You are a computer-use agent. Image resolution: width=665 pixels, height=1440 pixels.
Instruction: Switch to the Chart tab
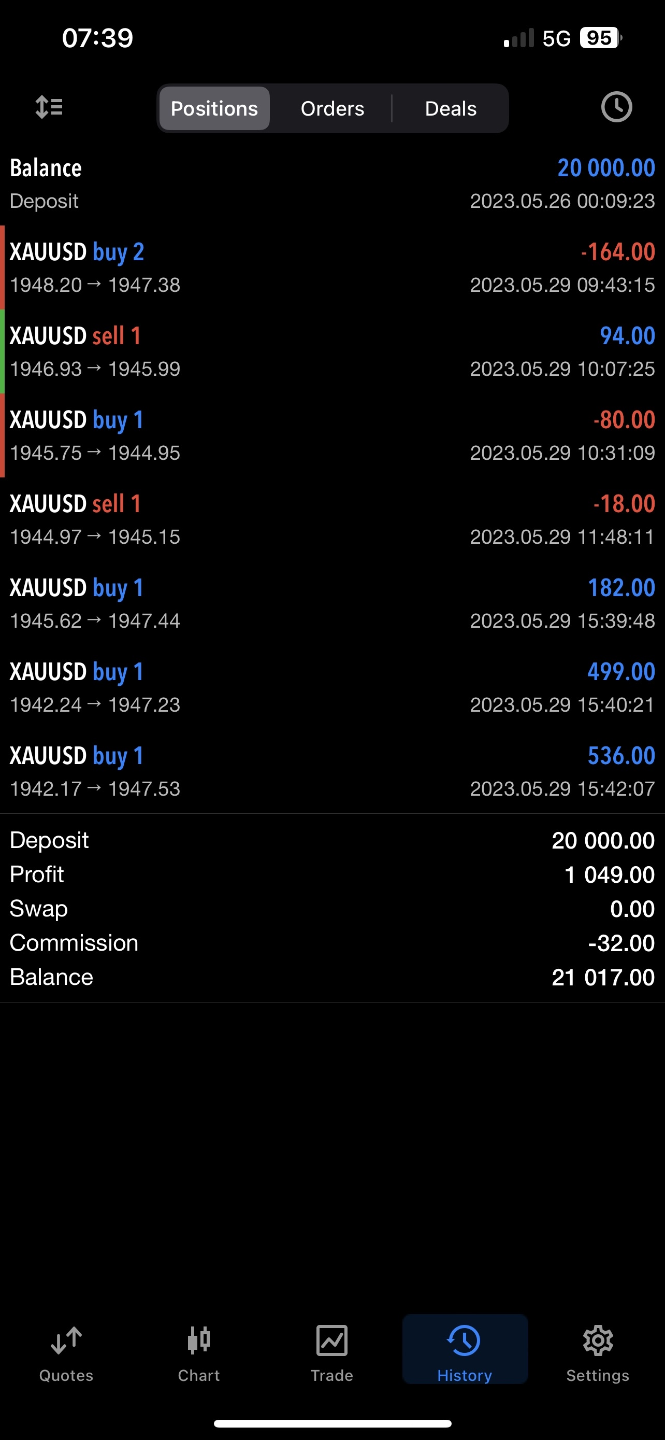point(199,1353)
